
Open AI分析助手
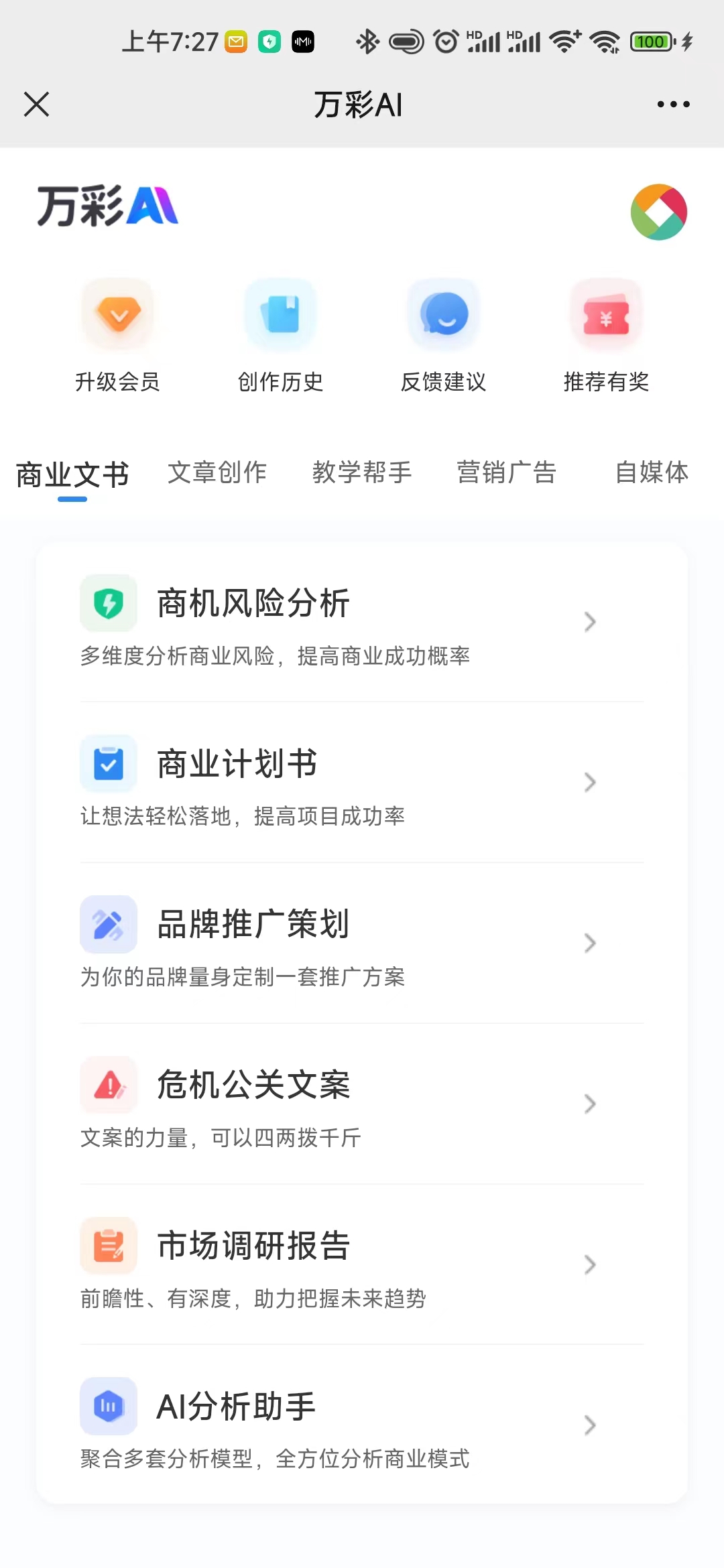pos(362,1425)
